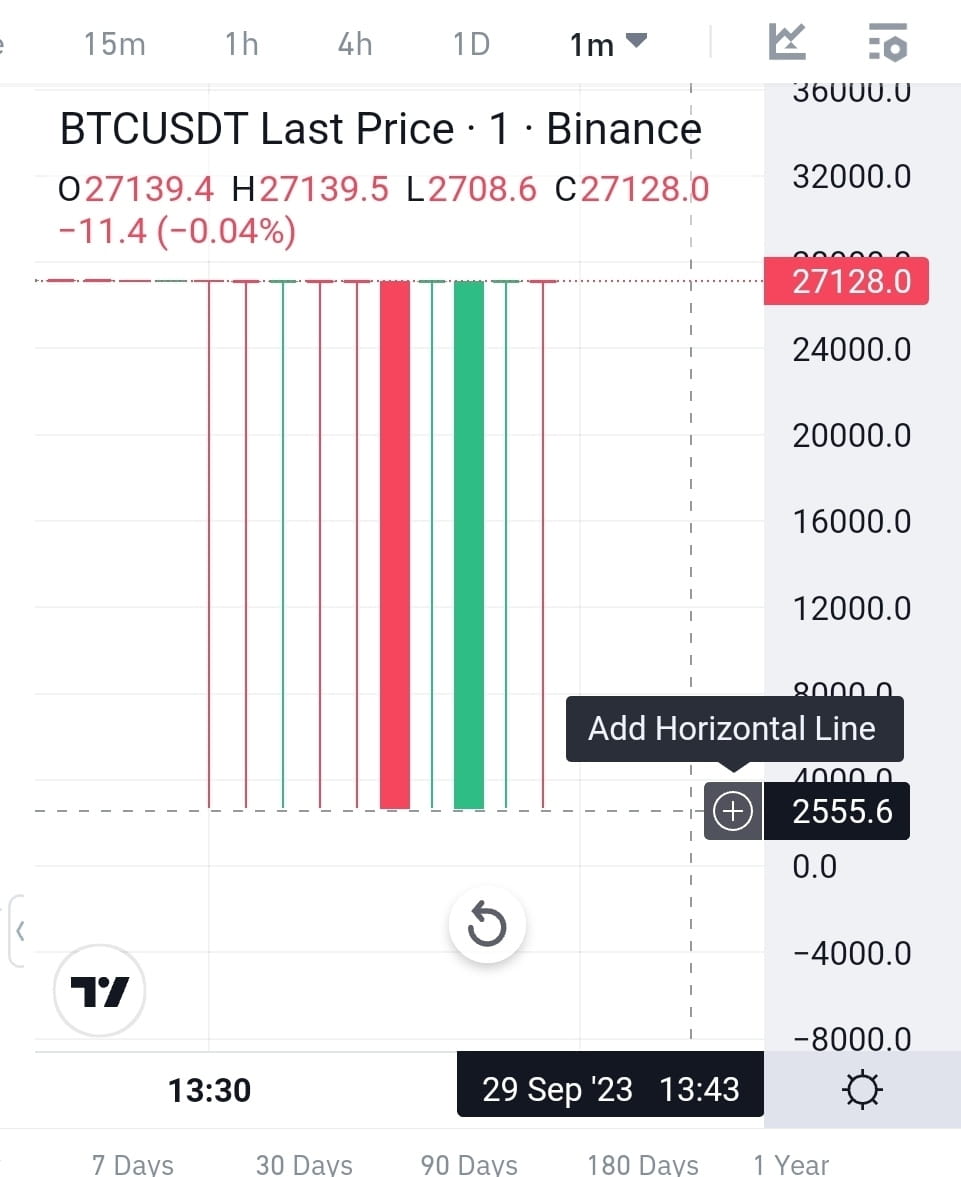Open the indicators settings icon
Screen dimensions: 961x1177
(888, 42)
